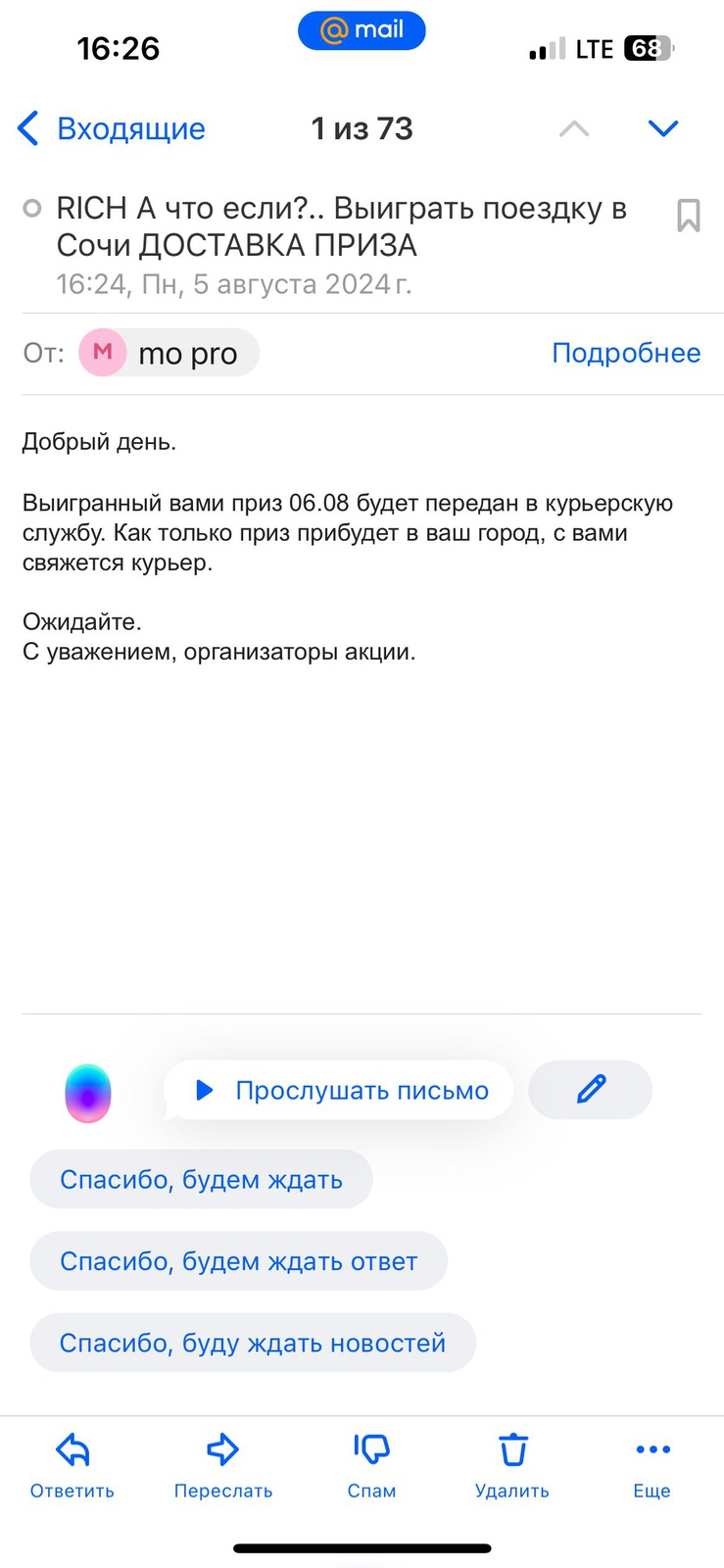This screenshot has width=724, height=1568.
Task: Open the pencil edit reply button
Action: coord(590,1090)
